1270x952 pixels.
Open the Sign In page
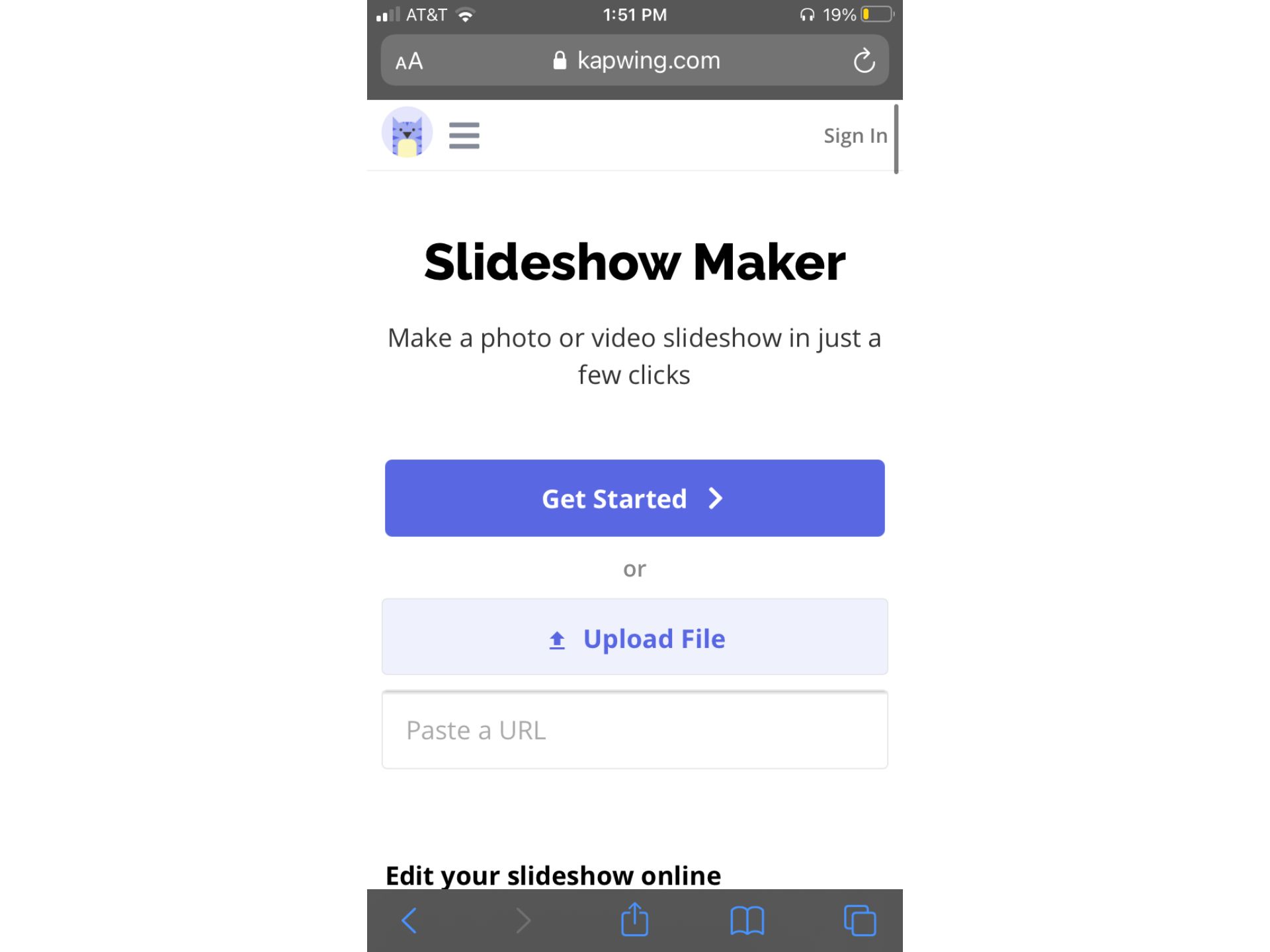[x=855, y=136]
